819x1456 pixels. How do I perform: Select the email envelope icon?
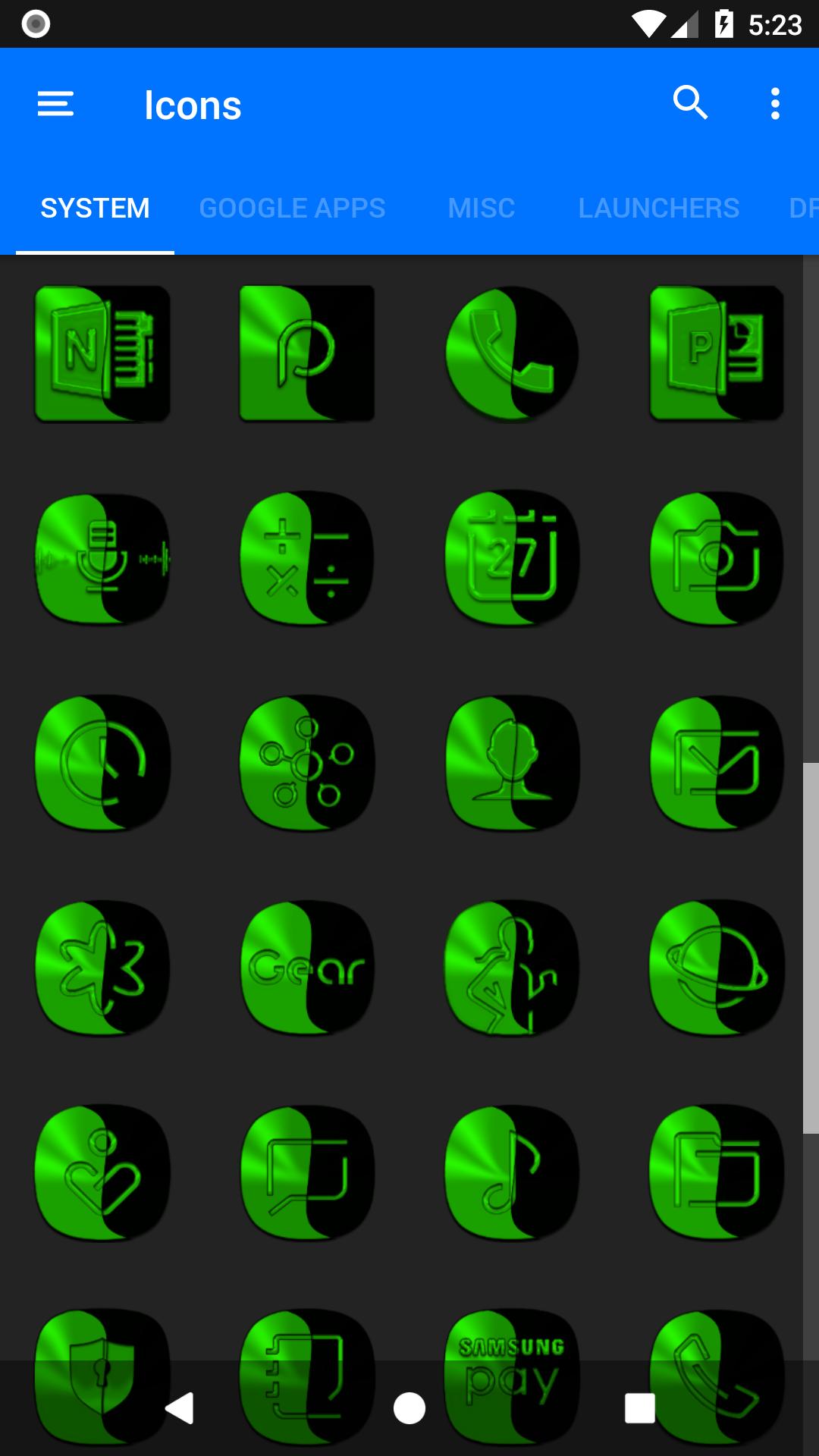click(x=717, y=763)
